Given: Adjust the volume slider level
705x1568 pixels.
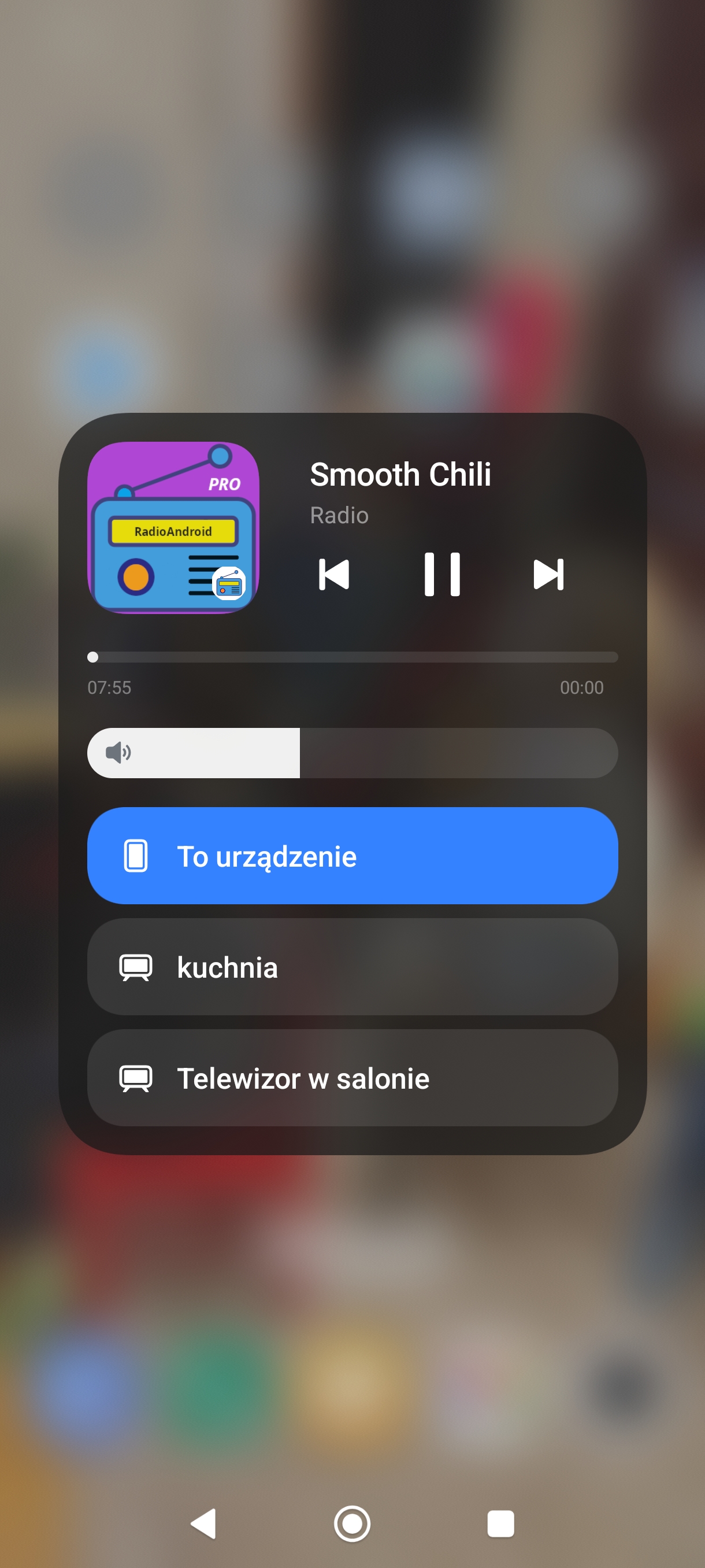Looking at the screenshot, I should pyautogui.click(x=298, y=753).
